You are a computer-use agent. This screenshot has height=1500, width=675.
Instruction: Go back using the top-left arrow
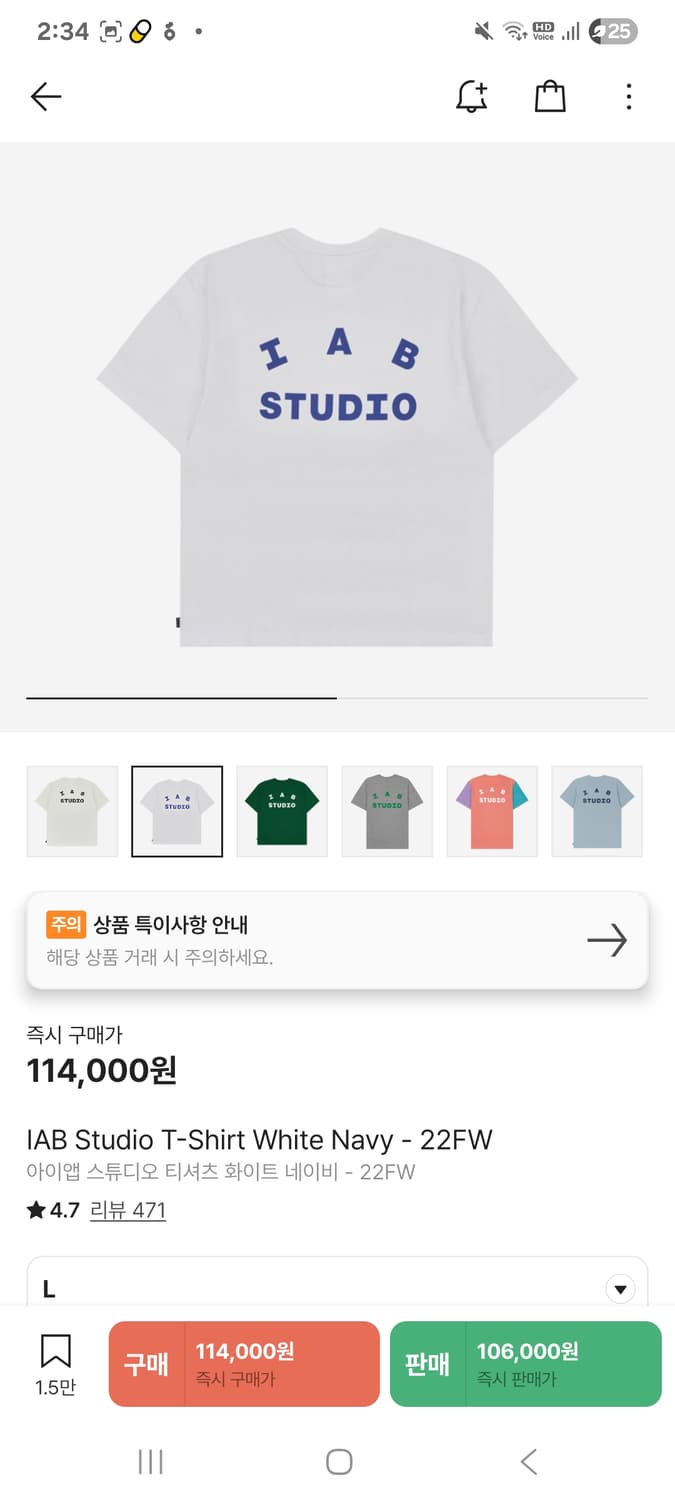tap(46, 97)
